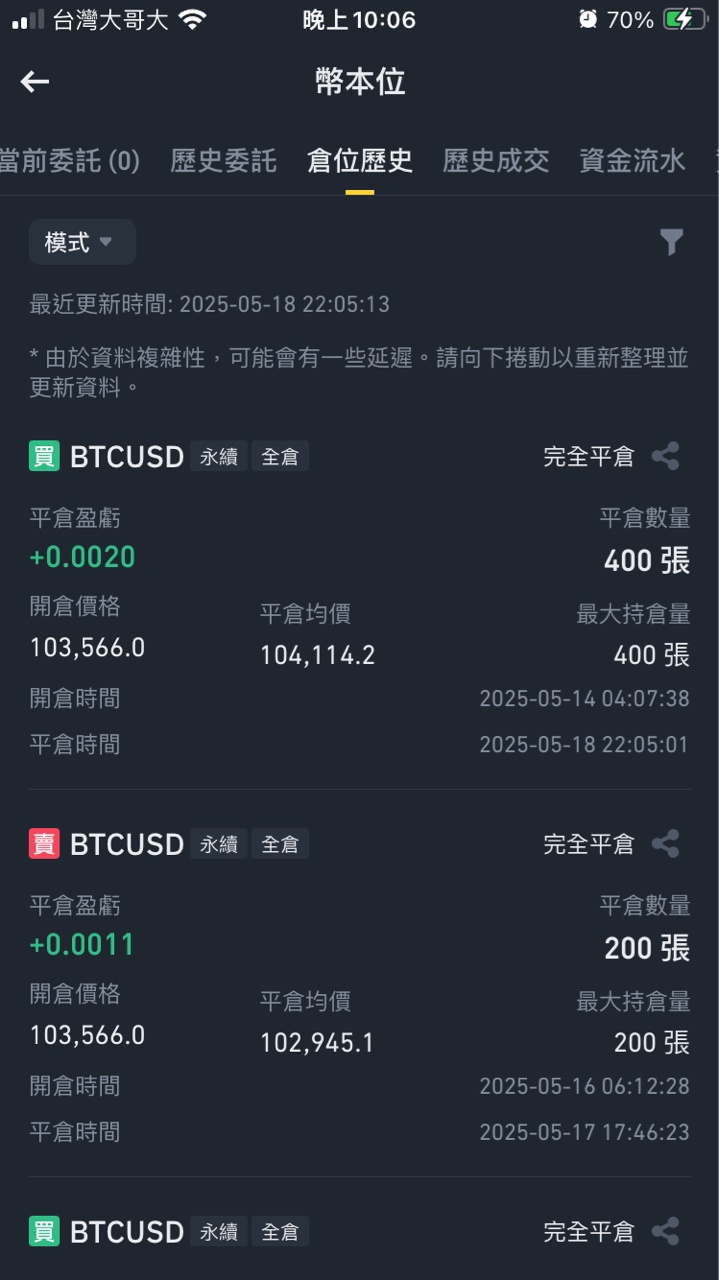Open the 模式 dropdown

[x=82, y=242]
